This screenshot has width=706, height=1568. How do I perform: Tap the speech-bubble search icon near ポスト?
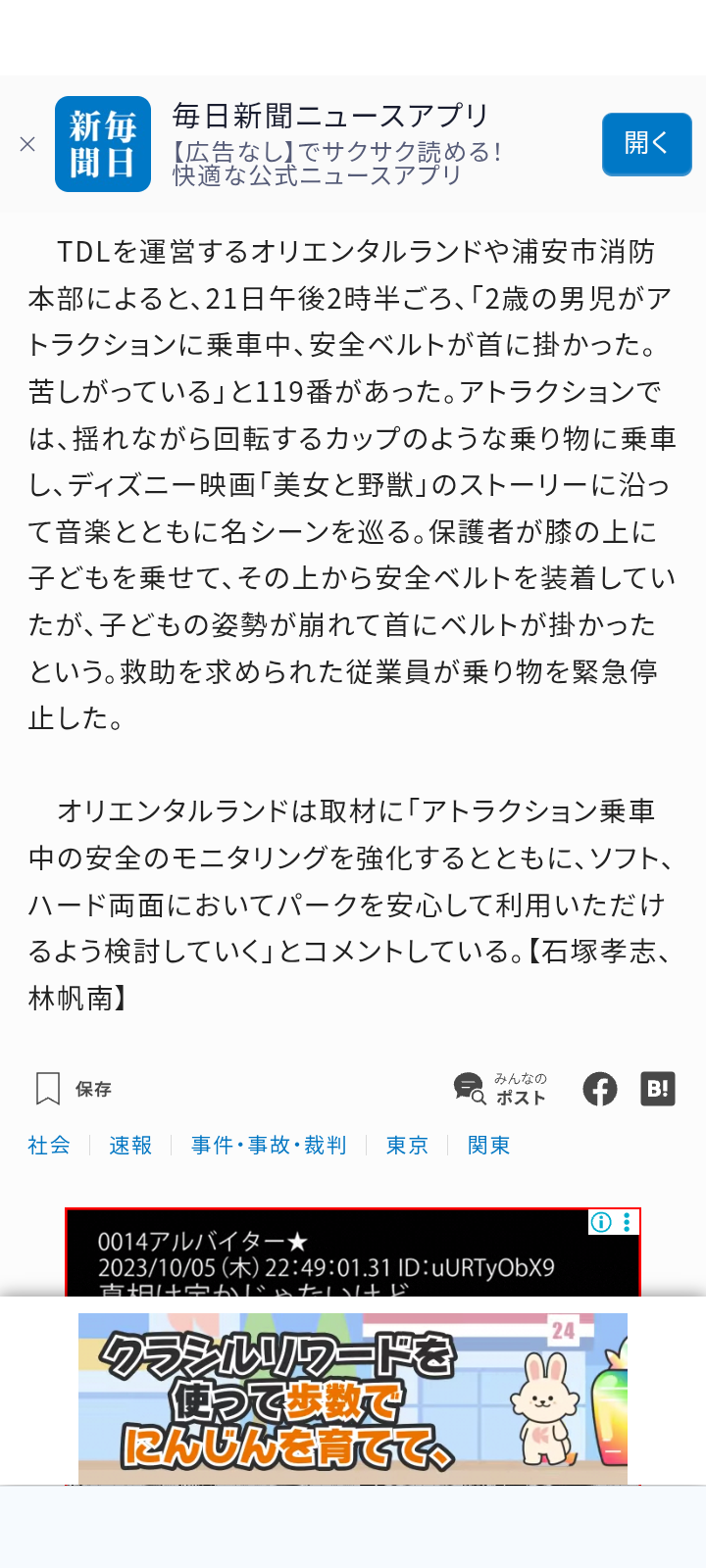click(x=468, y=1088)
